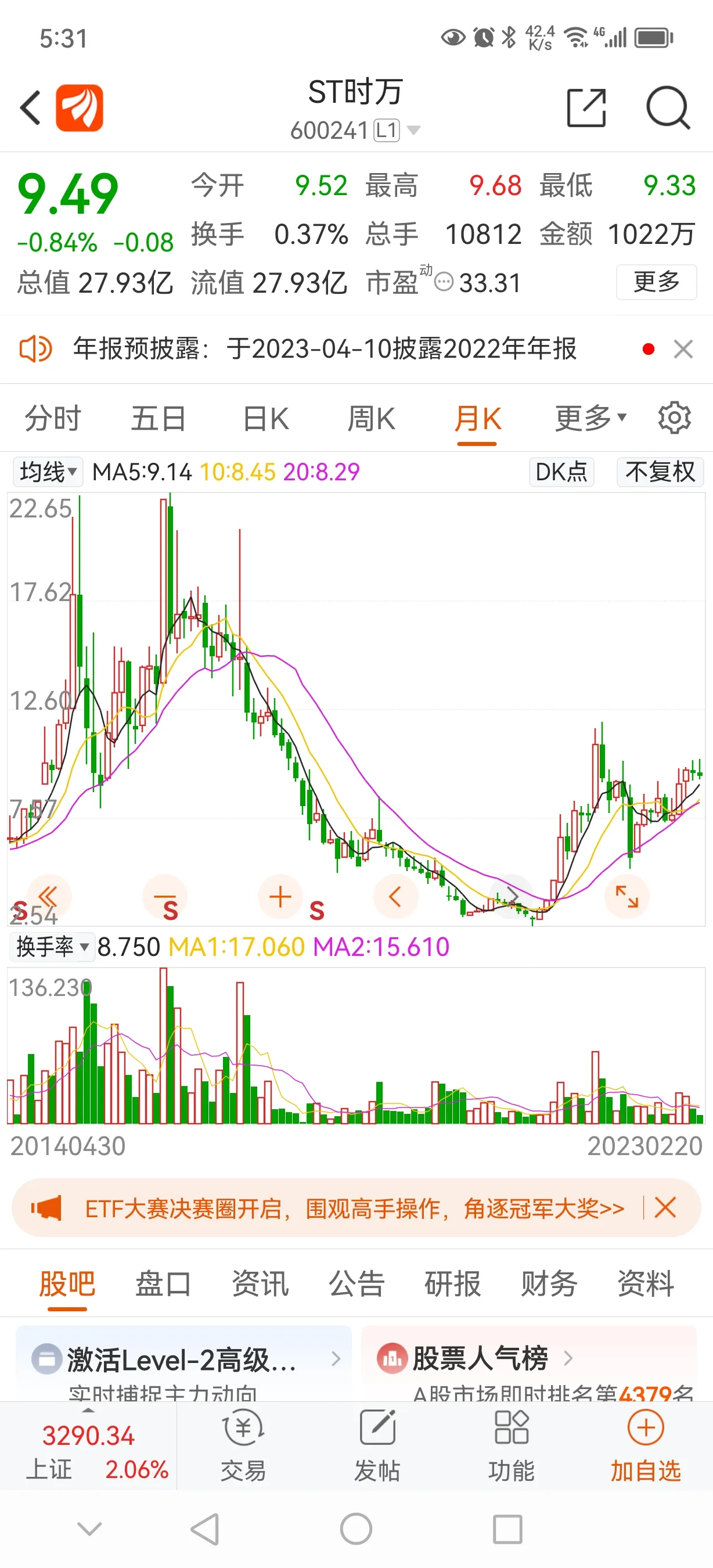Select the 日K chart tab
The height and width of the screenshot is (1568, 713).
(x=265, y=419)
